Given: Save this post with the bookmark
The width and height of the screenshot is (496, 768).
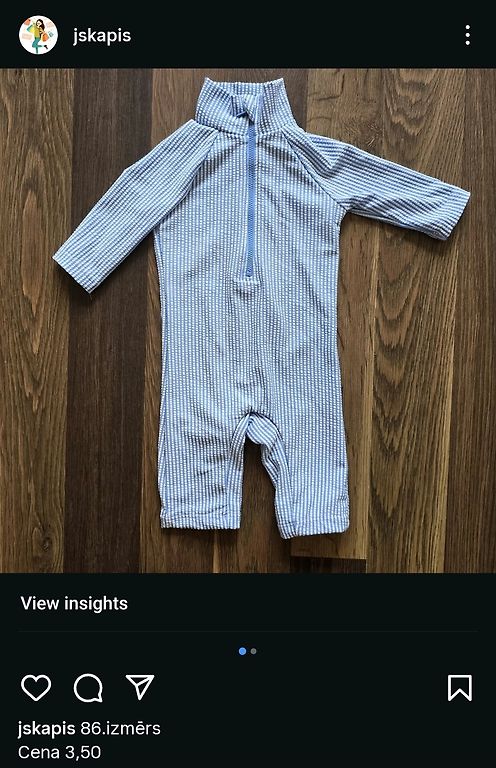Looking at the screenshot, I should (x=460, y=688).
